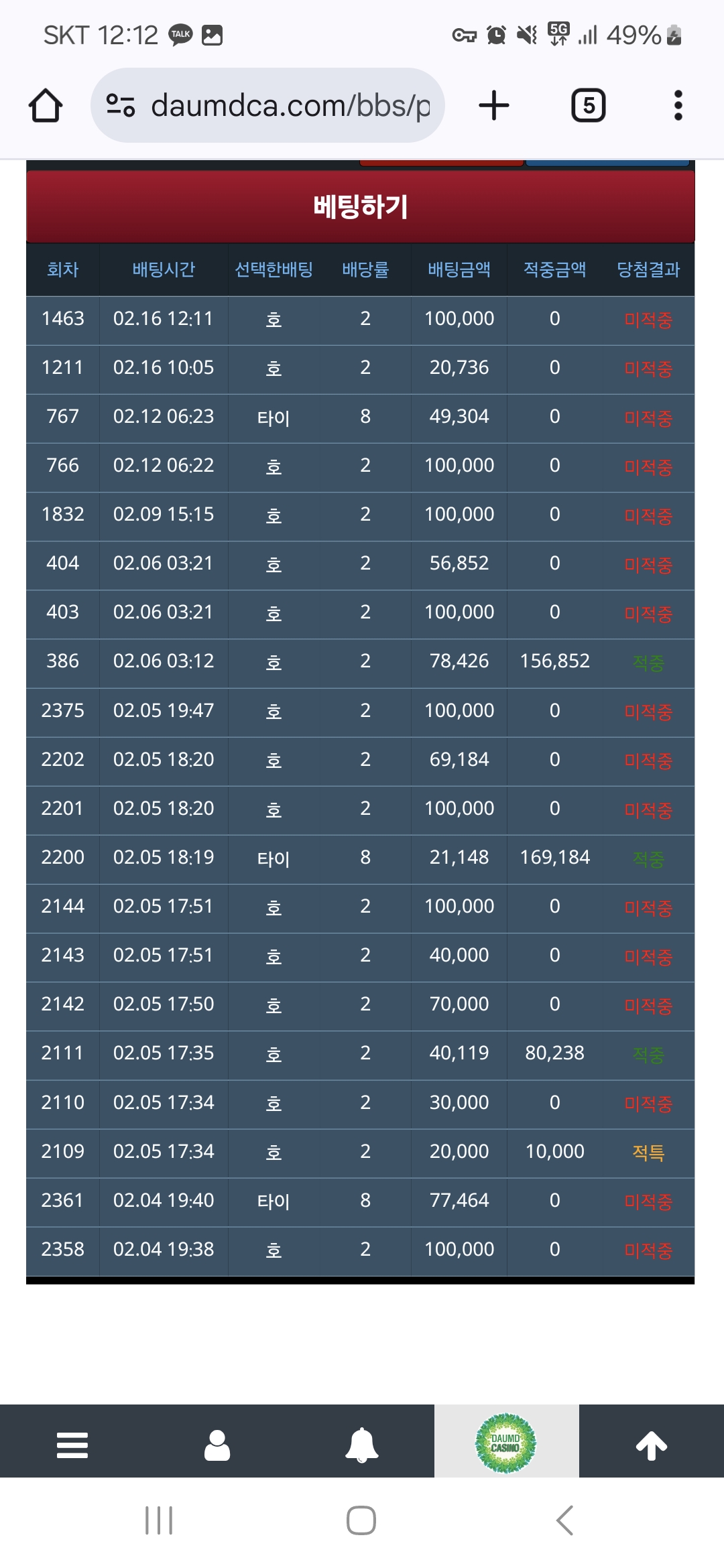Jump to top with the up arrow
The width and height of the screenshot is (724, 1568).
[x=652, y=1445]
